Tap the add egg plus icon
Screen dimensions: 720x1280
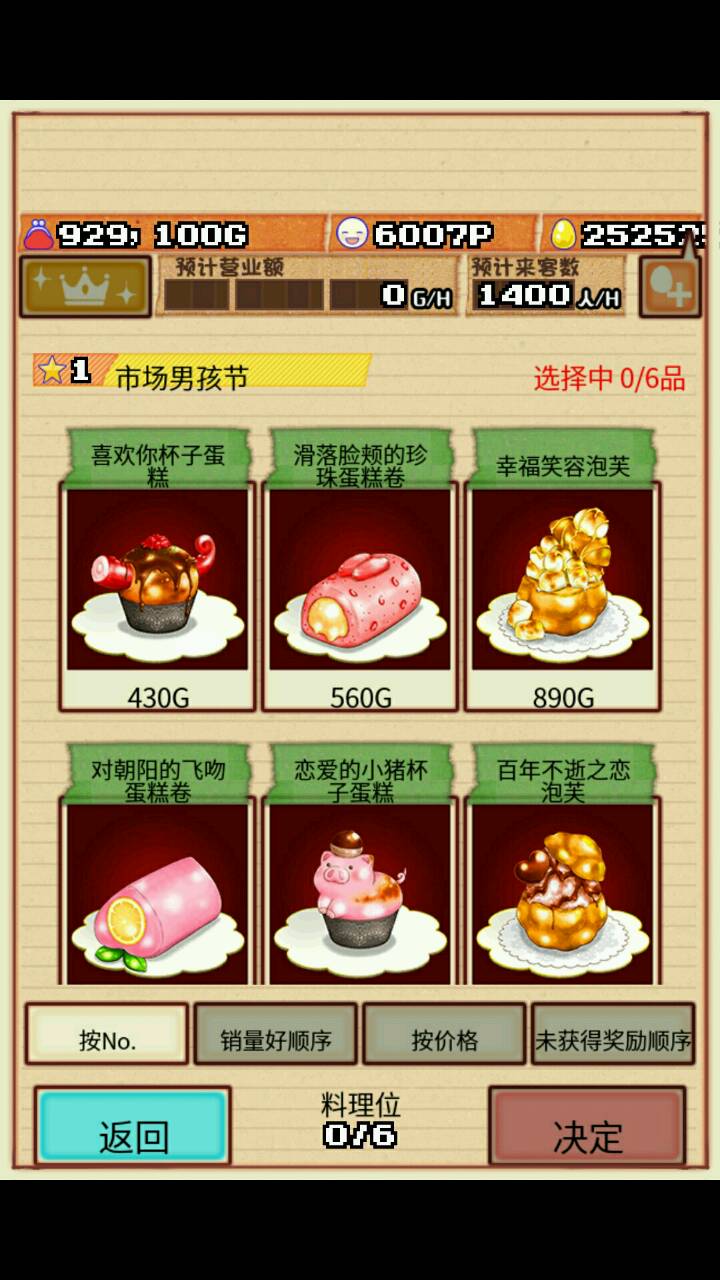[670, 288]
